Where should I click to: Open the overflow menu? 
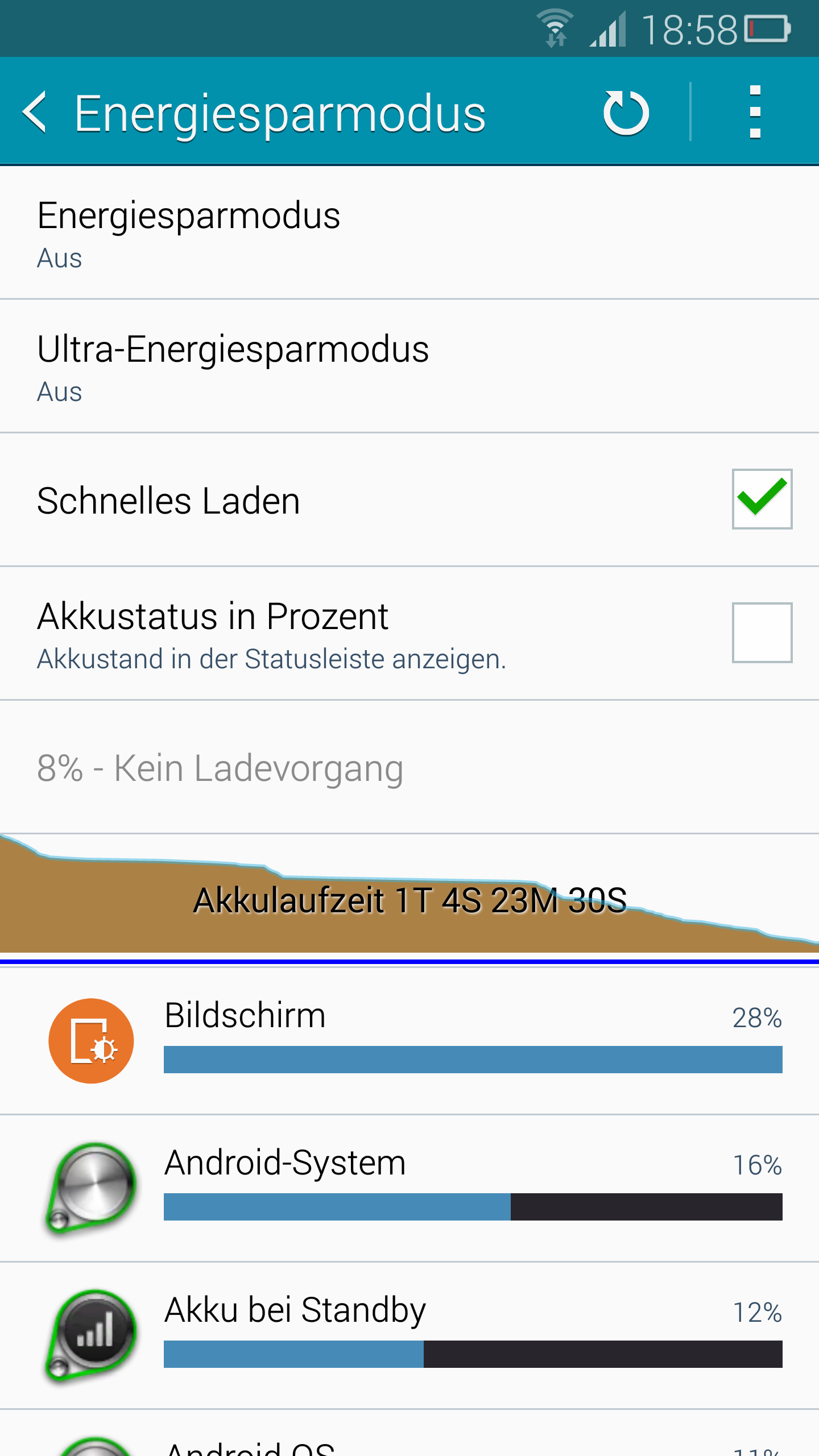point(755,112)
